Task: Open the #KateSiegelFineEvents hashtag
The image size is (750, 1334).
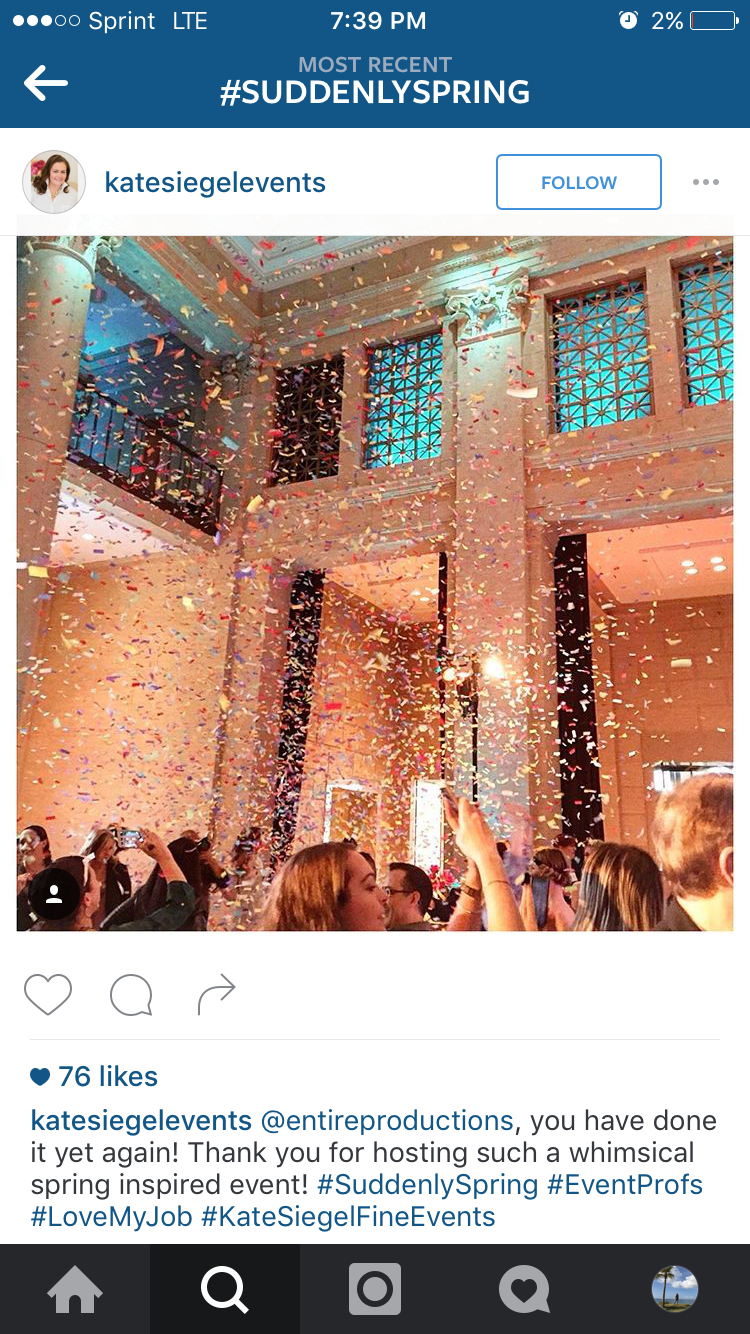Action: (x=348, y=1217)
